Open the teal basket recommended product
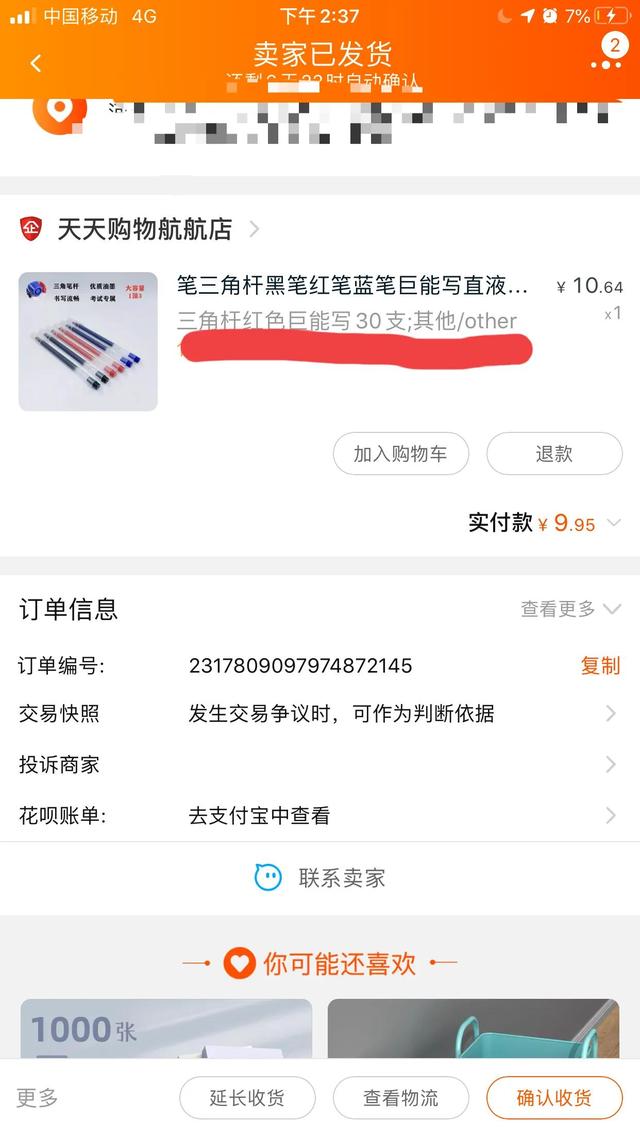 click(473, 1028)
